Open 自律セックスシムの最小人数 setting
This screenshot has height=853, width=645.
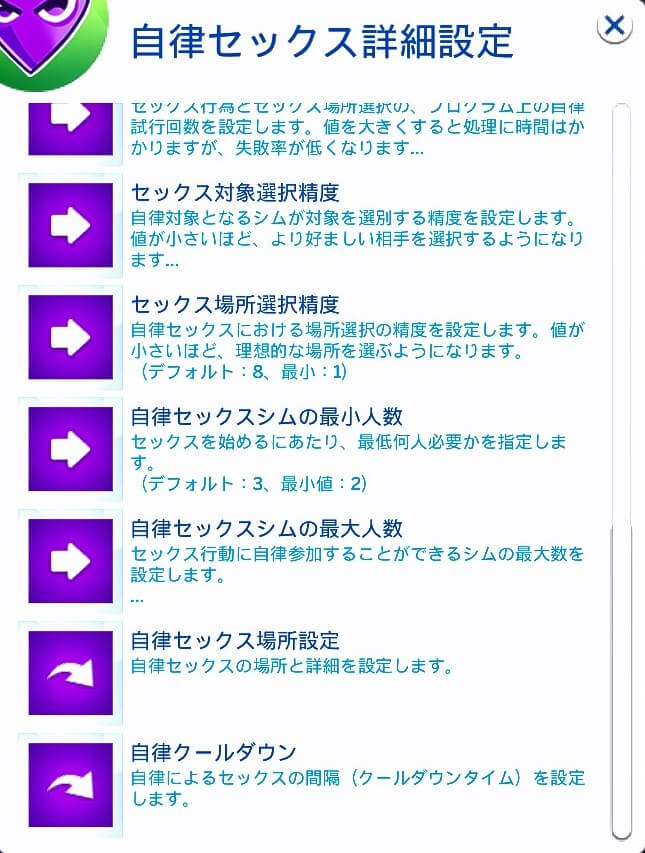[70, 449]
